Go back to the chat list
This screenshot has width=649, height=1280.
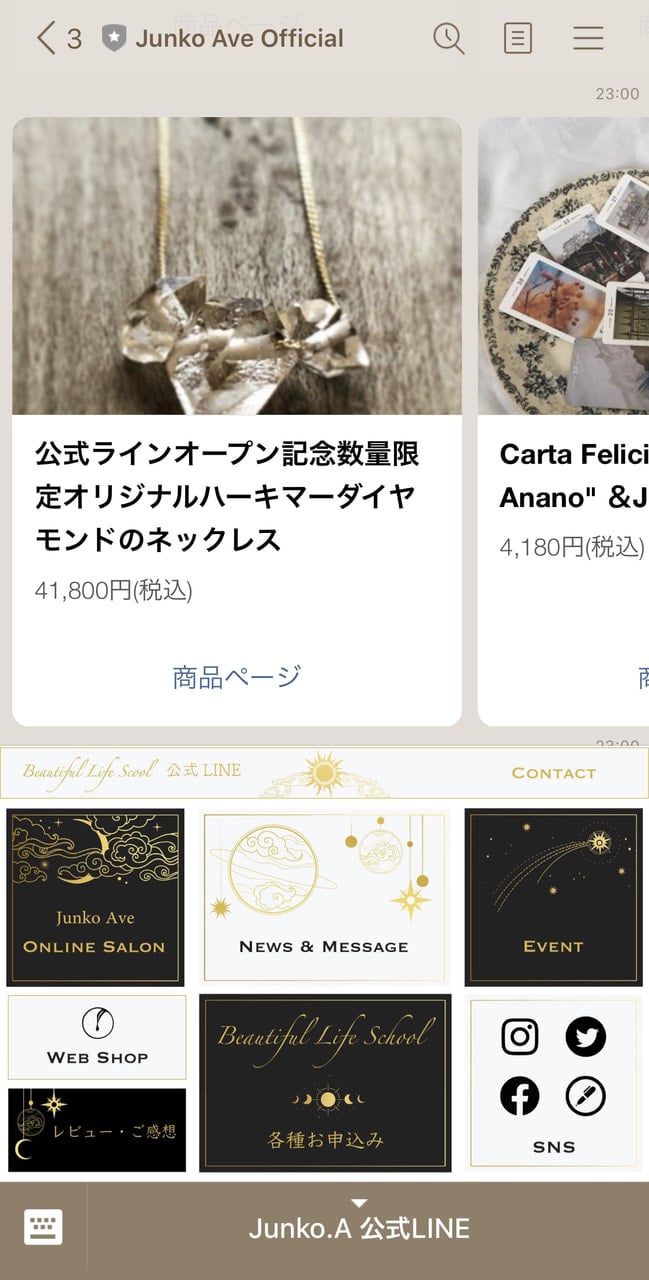[x=58, y=38]
